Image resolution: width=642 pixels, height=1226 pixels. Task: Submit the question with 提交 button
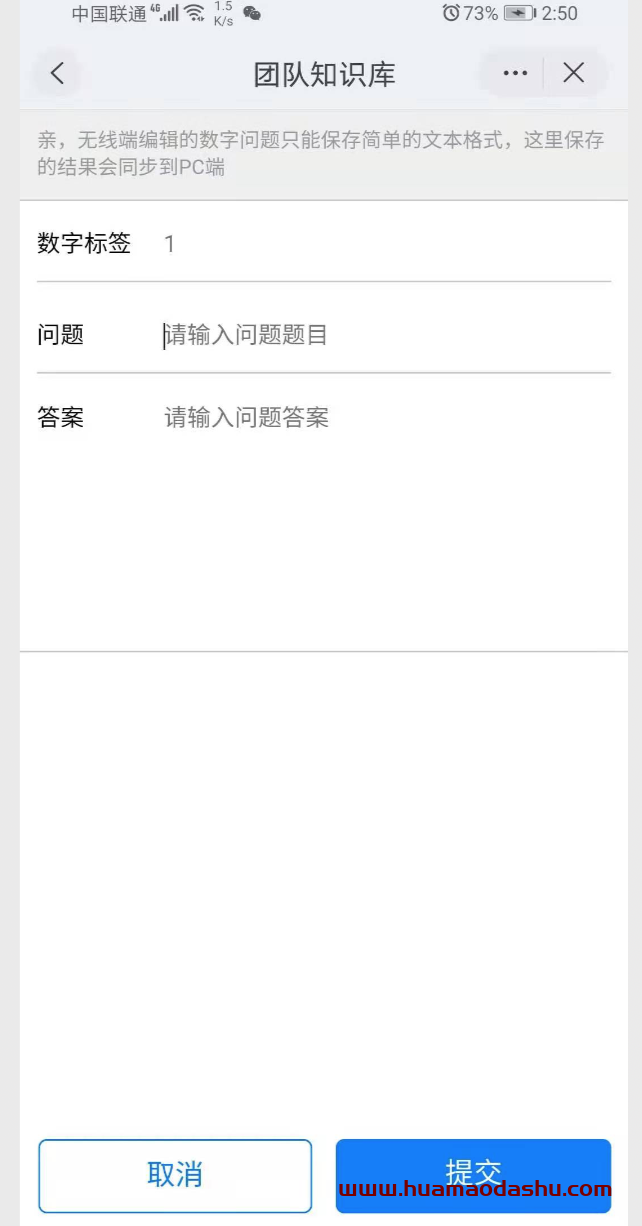473,1176
